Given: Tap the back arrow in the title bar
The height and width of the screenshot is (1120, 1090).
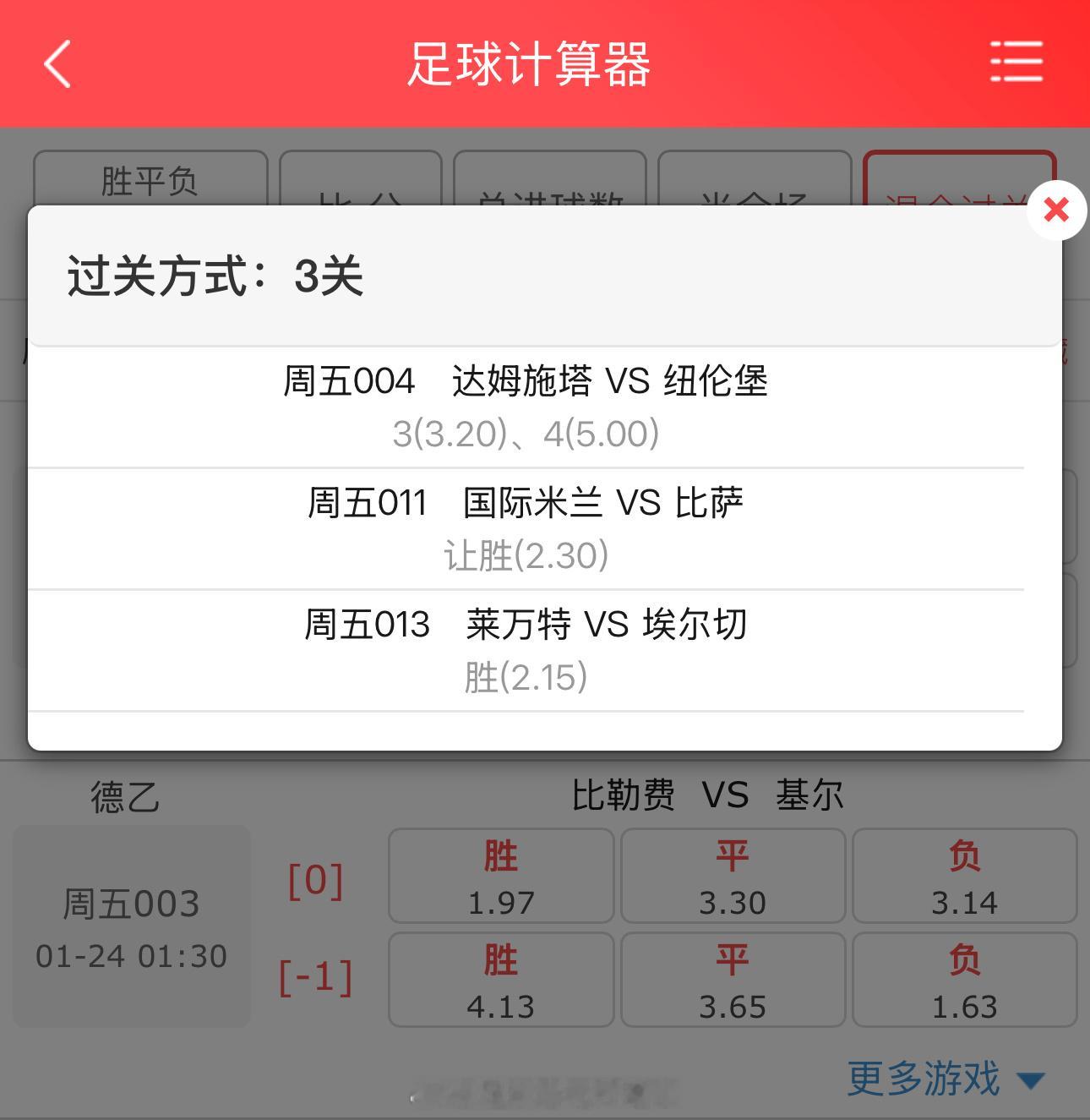Looking at the screenshot, I should pos(56,63).
